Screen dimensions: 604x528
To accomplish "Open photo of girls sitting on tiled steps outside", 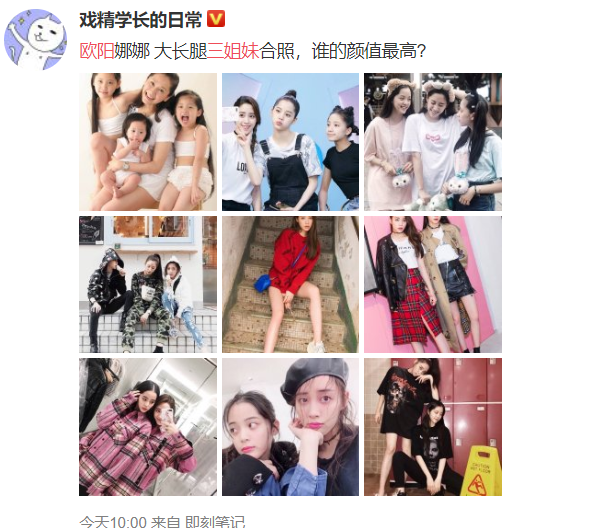I will (x=148, y=284).
